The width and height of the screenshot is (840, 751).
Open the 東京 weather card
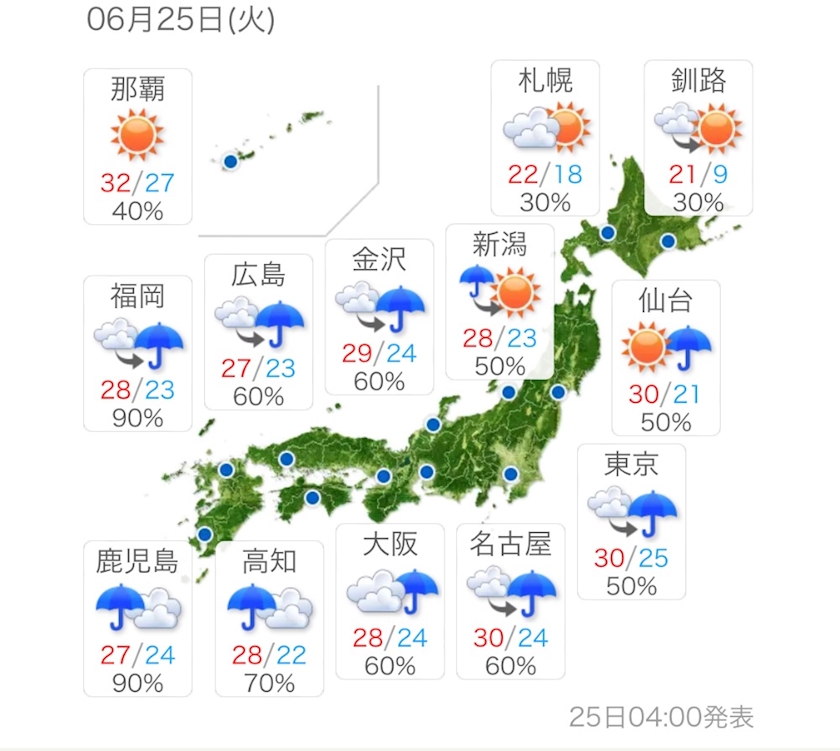coord(632,522)
